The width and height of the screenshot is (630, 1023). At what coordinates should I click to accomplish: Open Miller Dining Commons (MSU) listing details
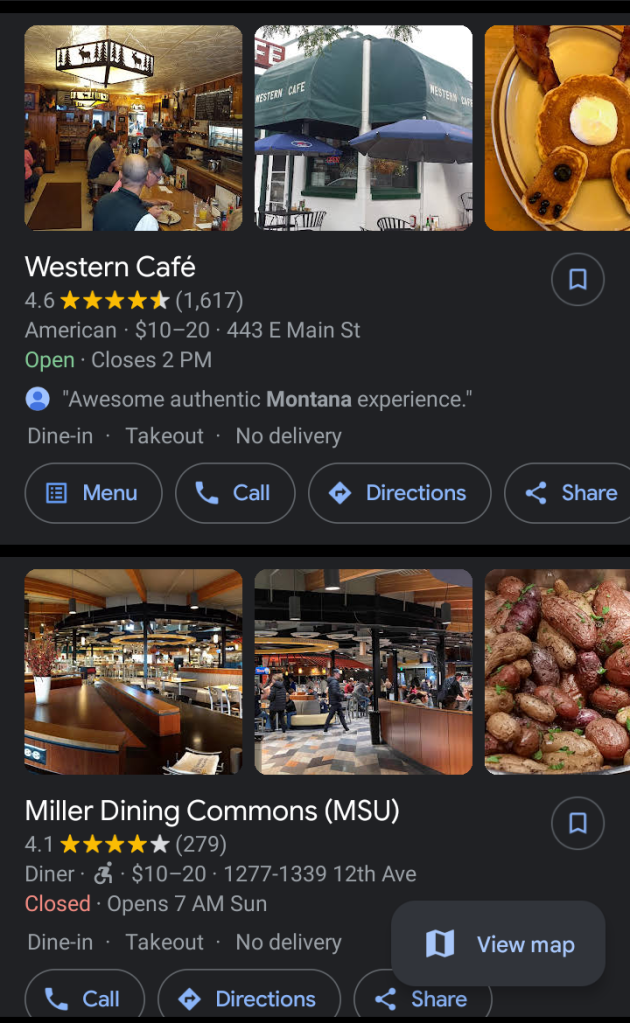212,811
